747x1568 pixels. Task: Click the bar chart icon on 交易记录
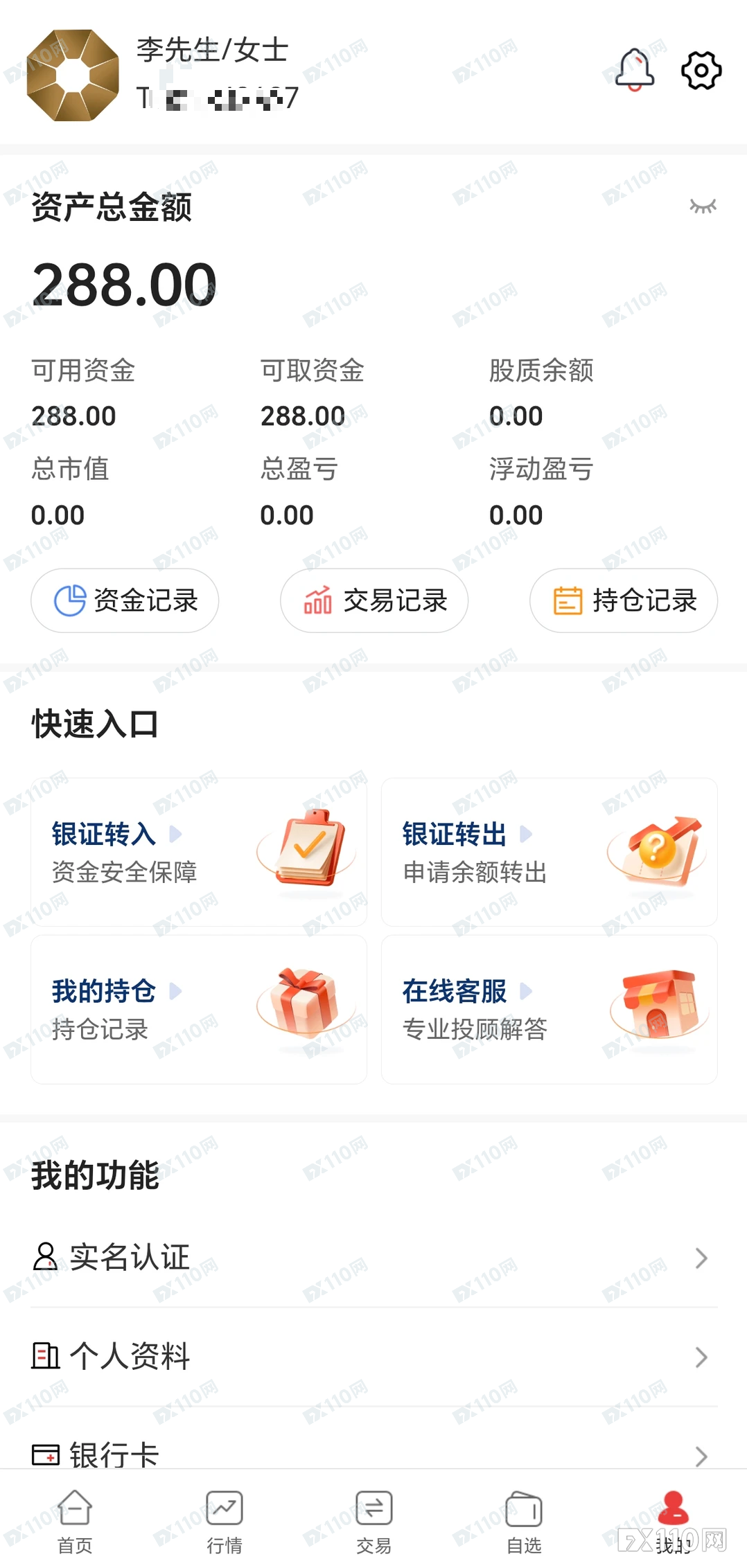(x=317, y=601)
